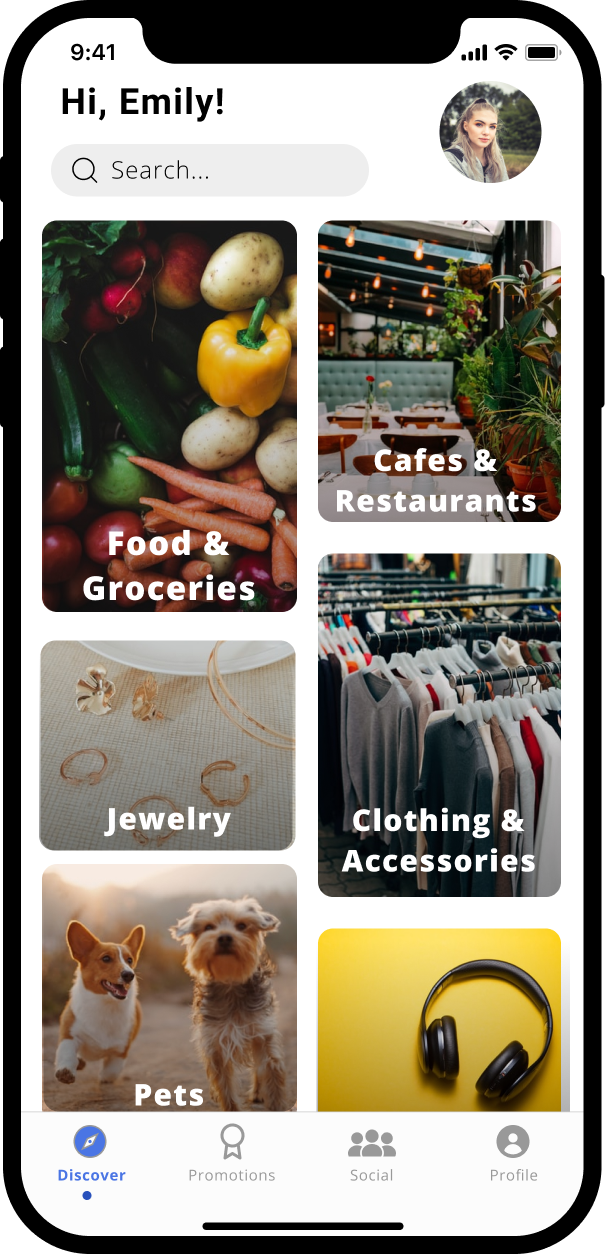Select the Jewelry category card
The width and height of the screenshot is (605, 1254).
point(167,745)
